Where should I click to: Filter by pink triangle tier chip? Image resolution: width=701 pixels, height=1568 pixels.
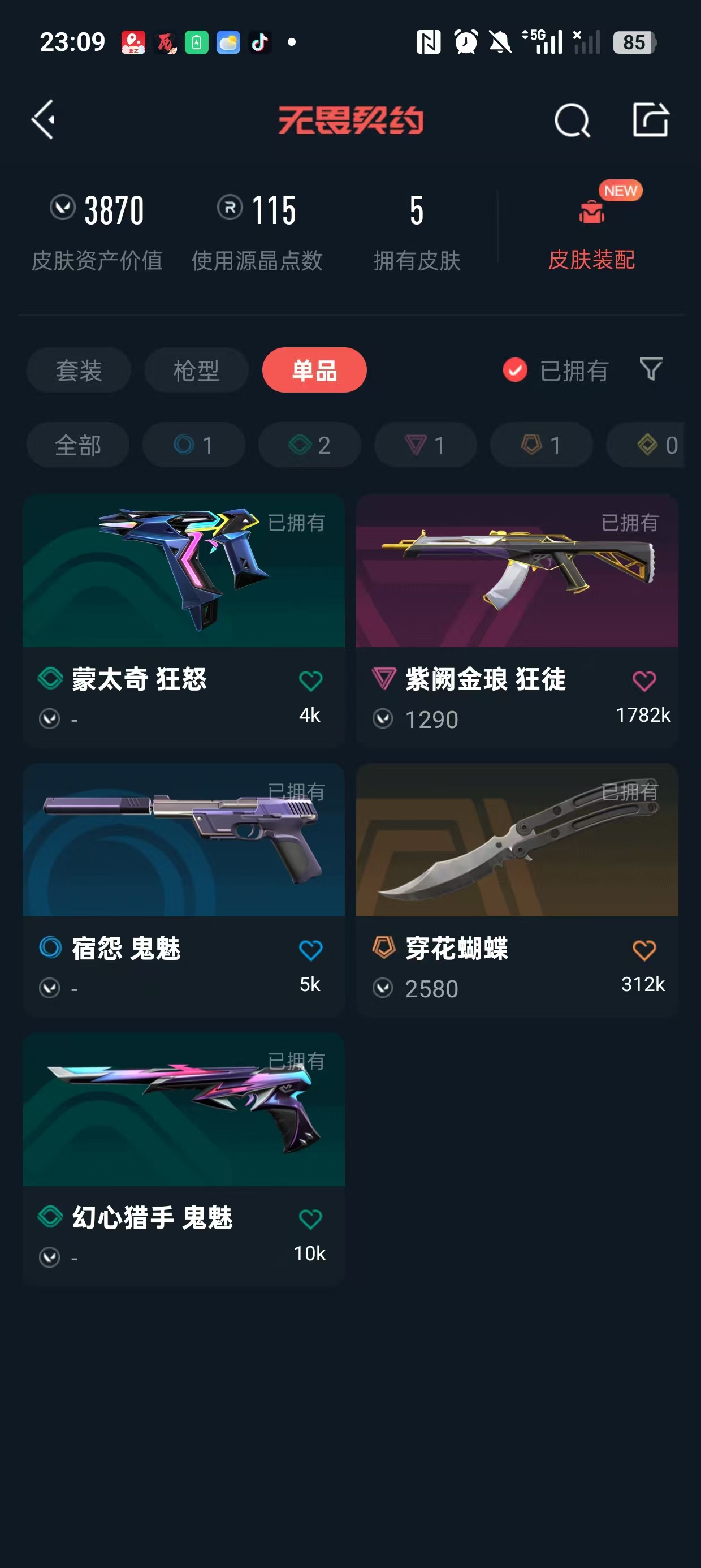coord(425,445)
